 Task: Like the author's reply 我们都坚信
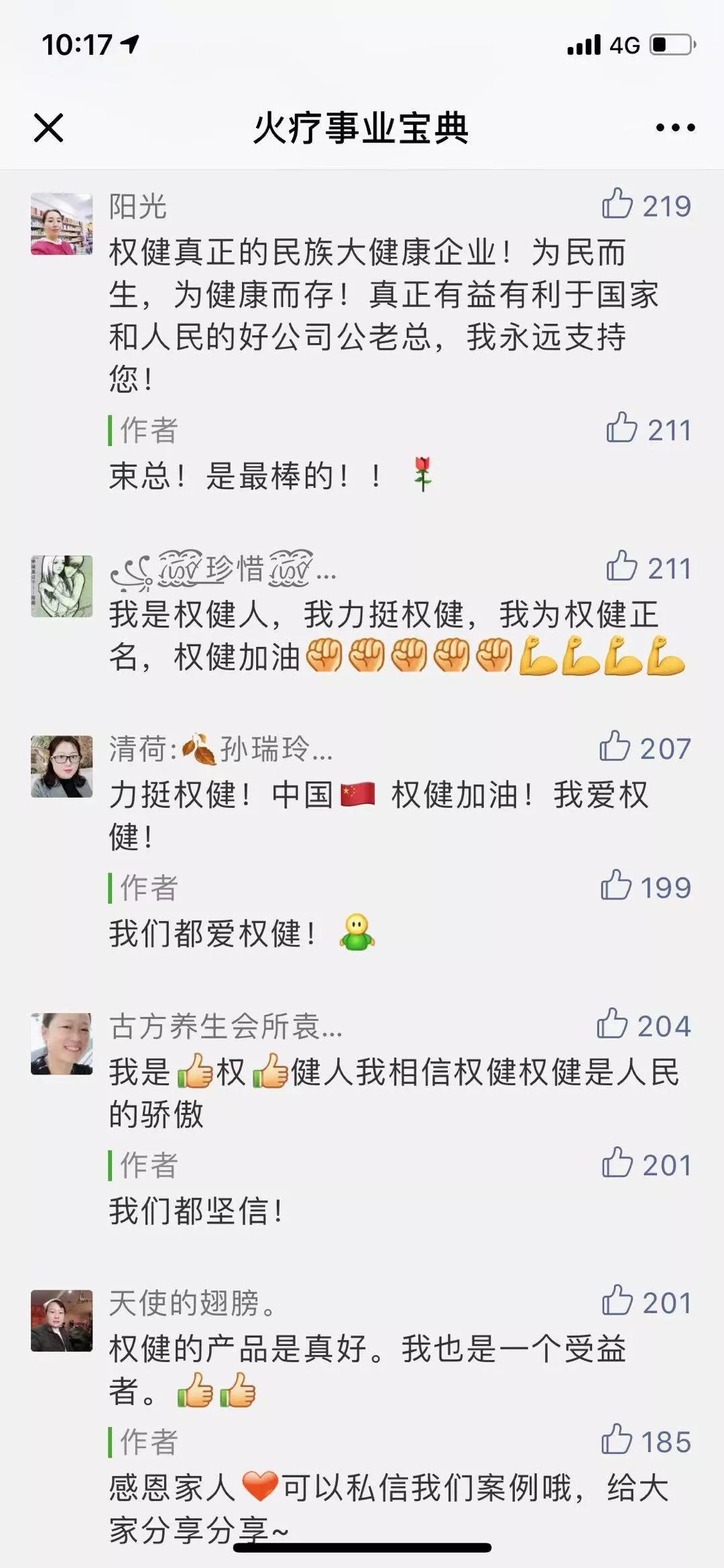617,1163
